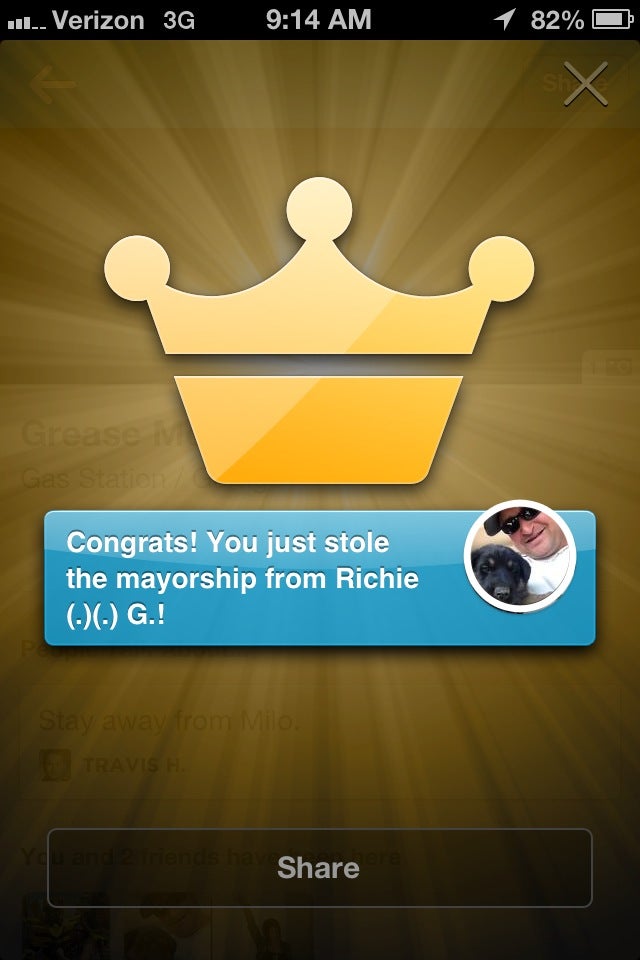Dismiss the mayorship overlay with the X
This screenshot has width=640, height=960.
point(586,84)
